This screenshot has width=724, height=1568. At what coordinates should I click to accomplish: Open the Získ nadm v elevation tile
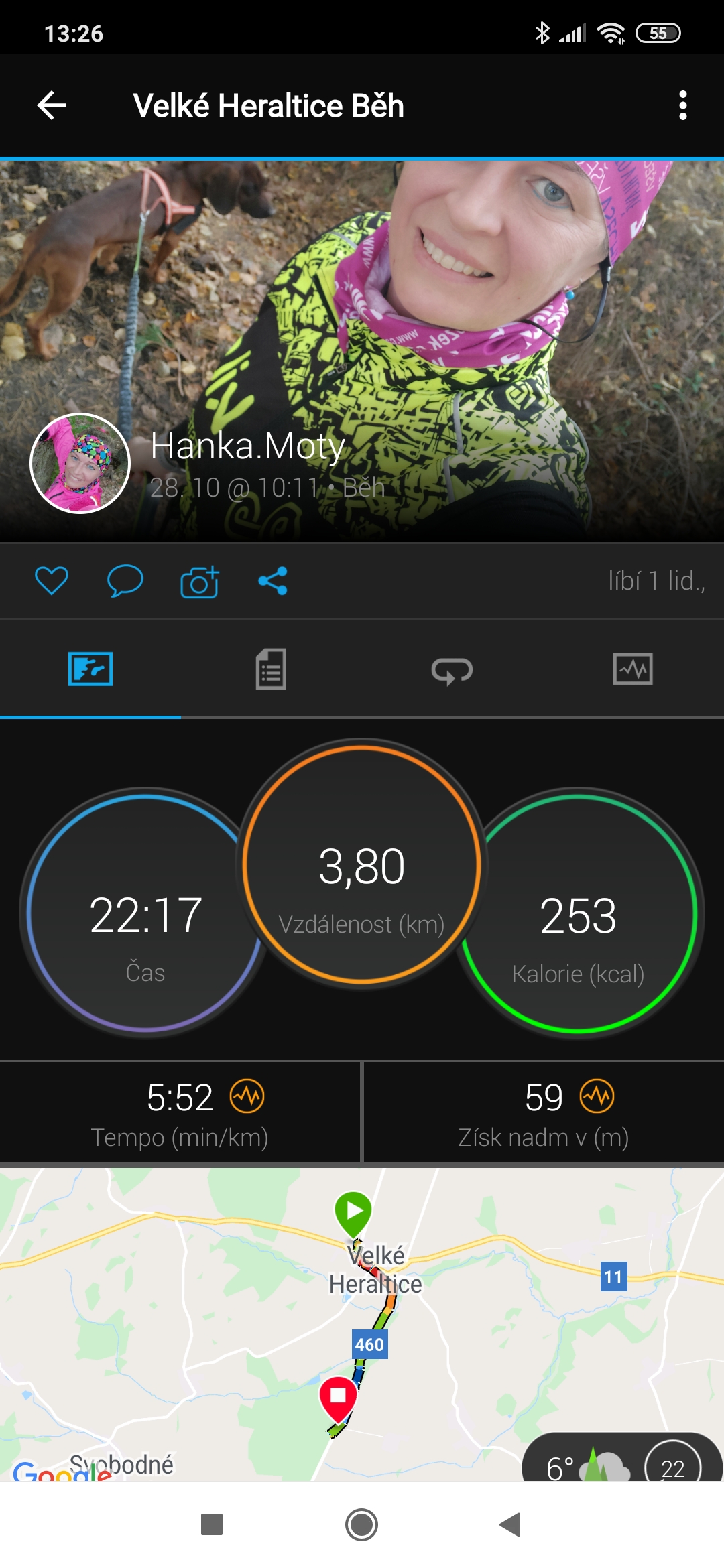click(x=544, y=1112)
